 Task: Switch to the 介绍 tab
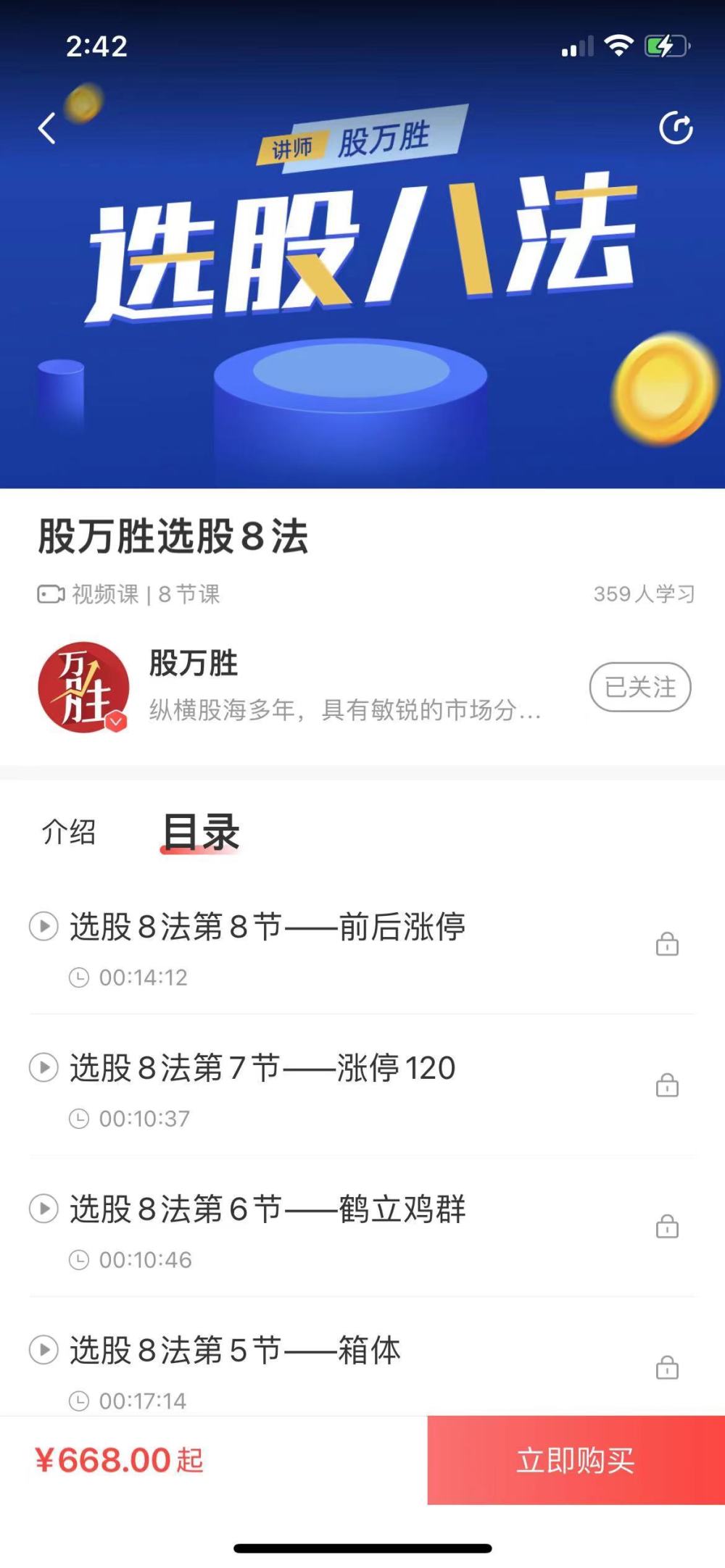coord(69,832)
